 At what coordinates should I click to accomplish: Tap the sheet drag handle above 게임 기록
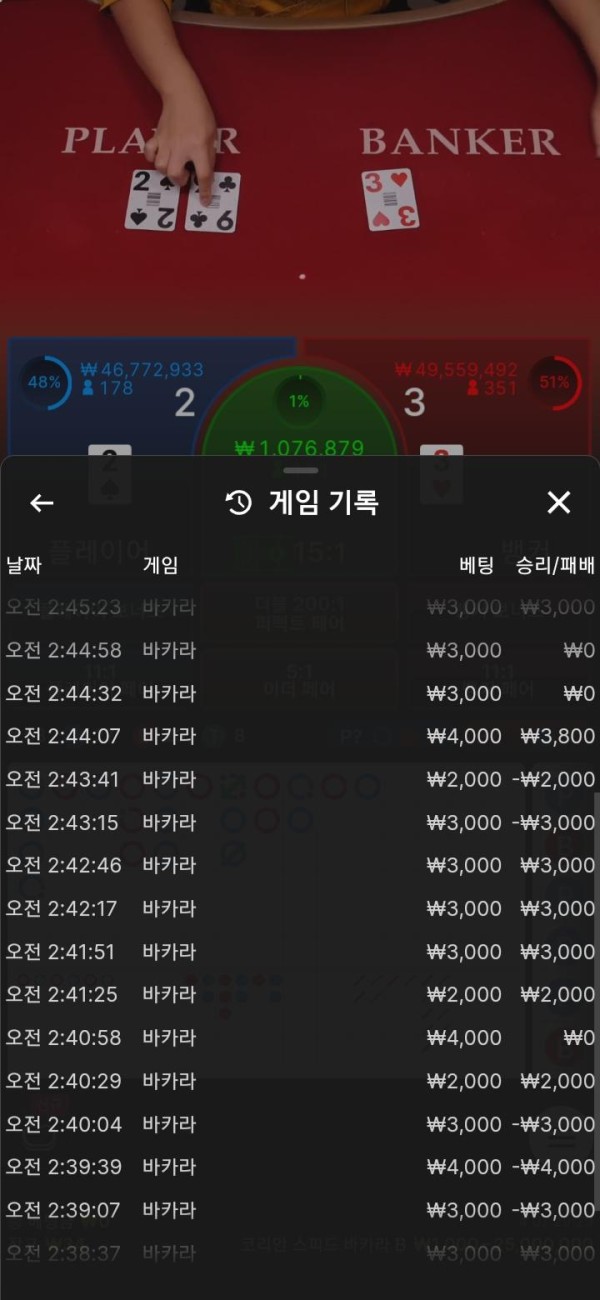point(300,470)
